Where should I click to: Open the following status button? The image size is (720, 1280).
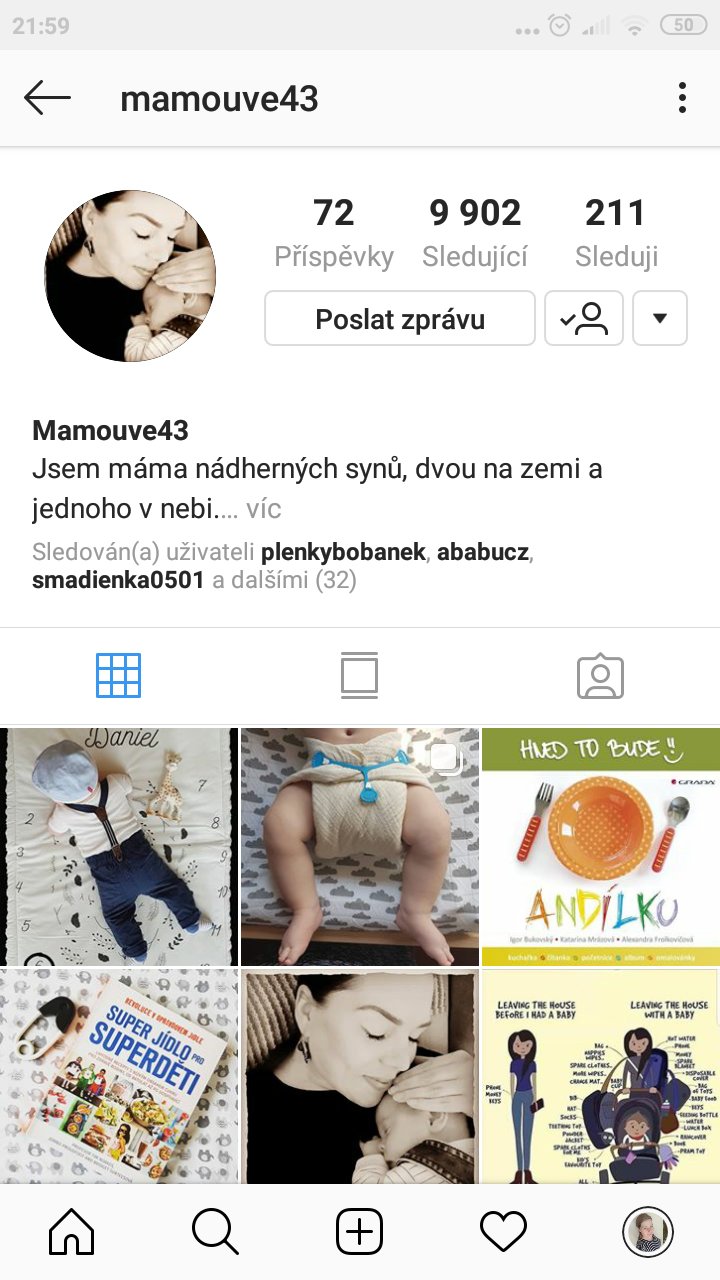(x=584, y=319)
